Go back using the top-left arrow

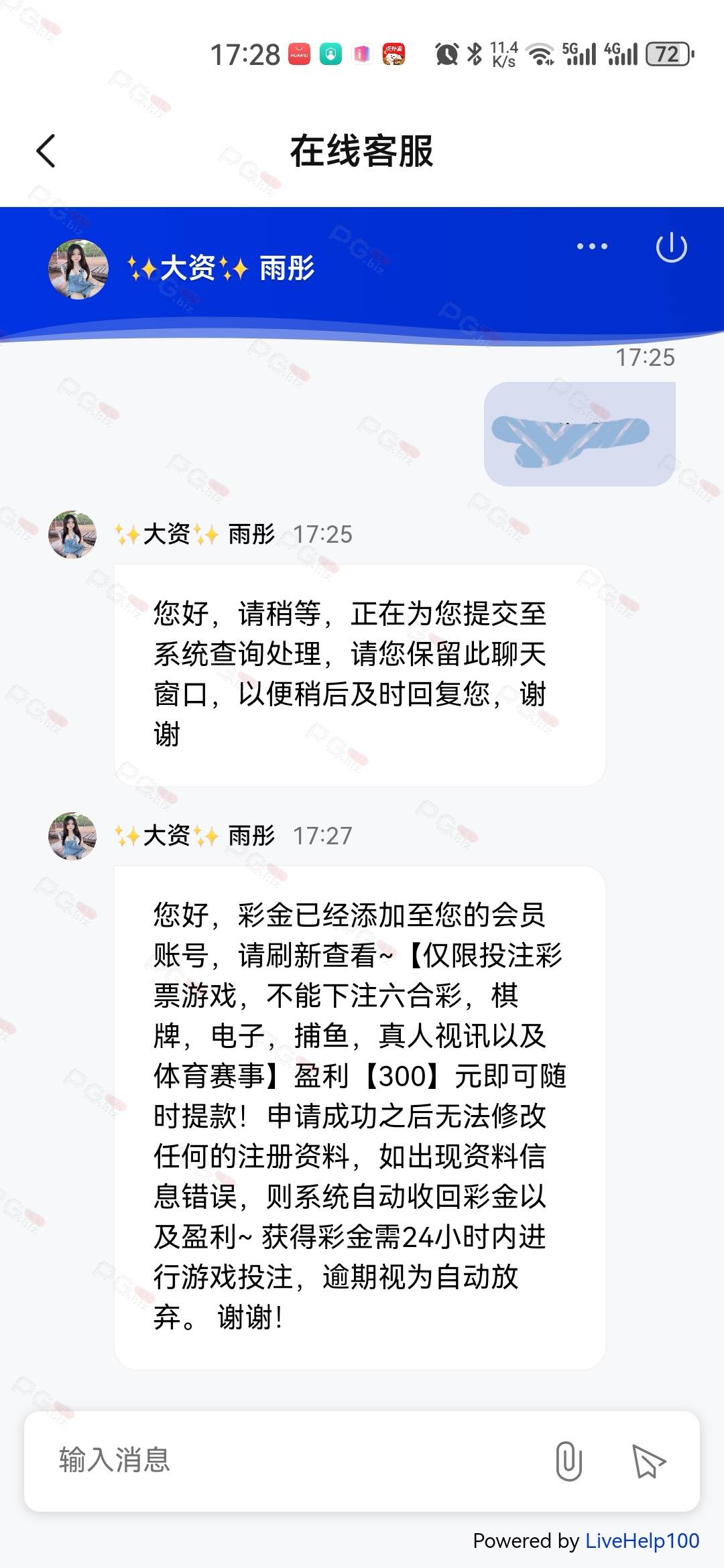click(x=46, y=151)
